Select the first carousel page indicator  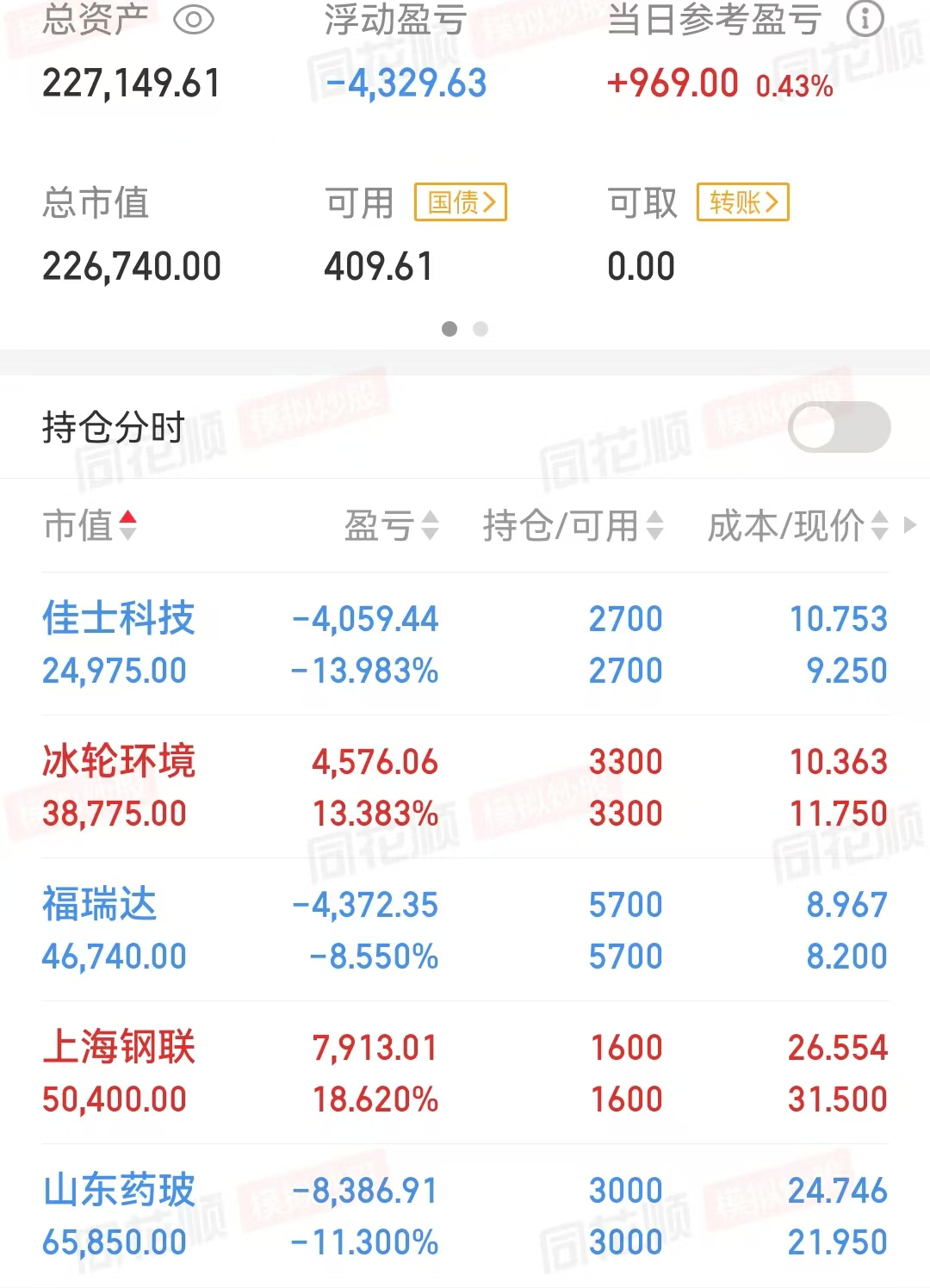pos(449,329)
